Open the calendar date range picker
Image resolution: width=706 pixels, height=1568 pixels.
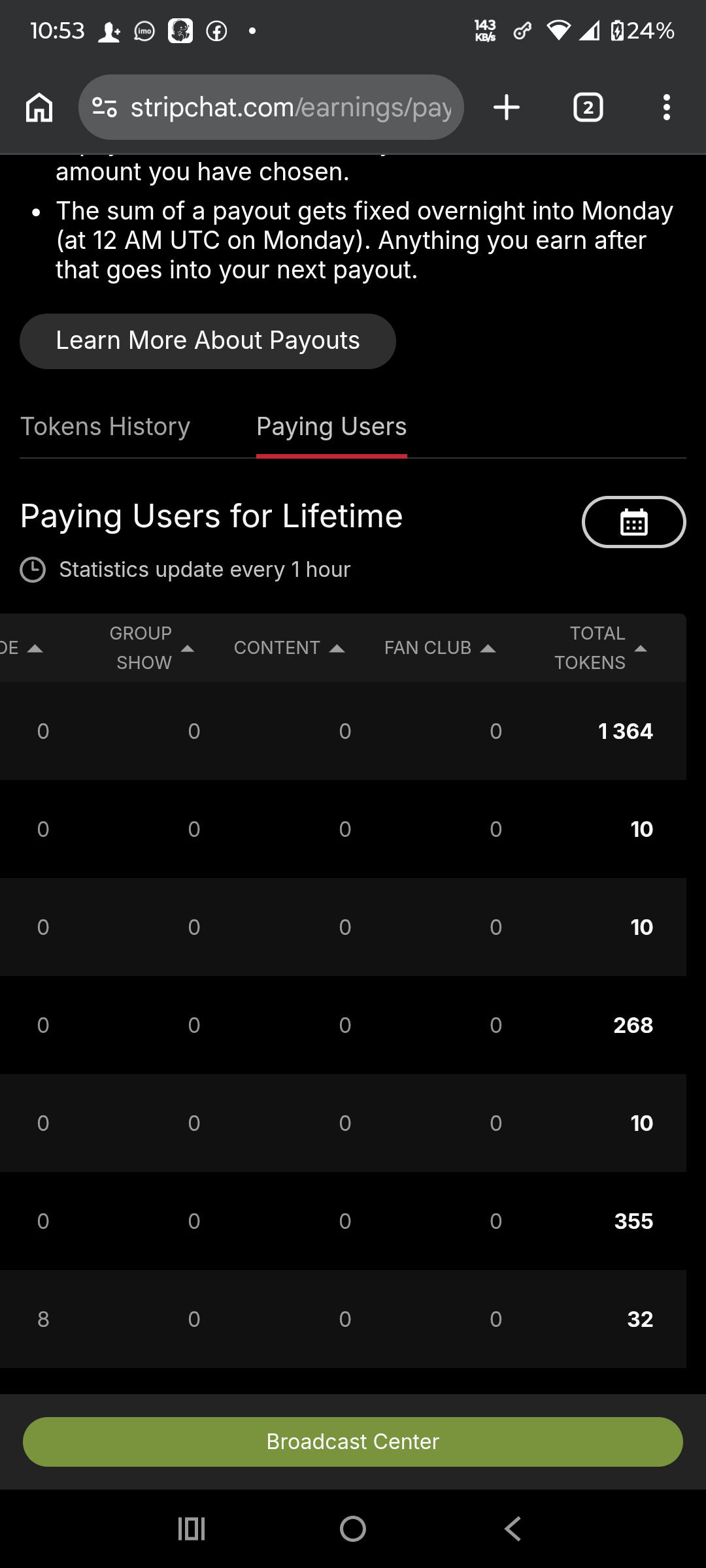pyautogui.click(x=633, y=522)
